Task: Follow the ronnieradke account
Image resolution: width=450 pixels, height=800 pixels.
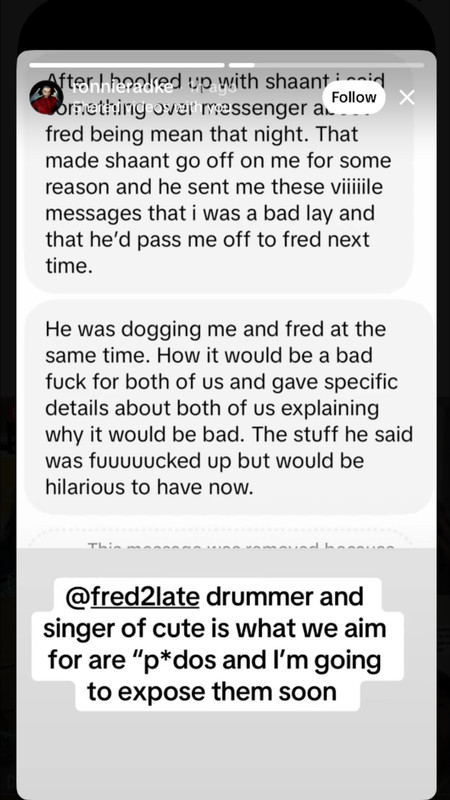Action: [x=354, y=97]
